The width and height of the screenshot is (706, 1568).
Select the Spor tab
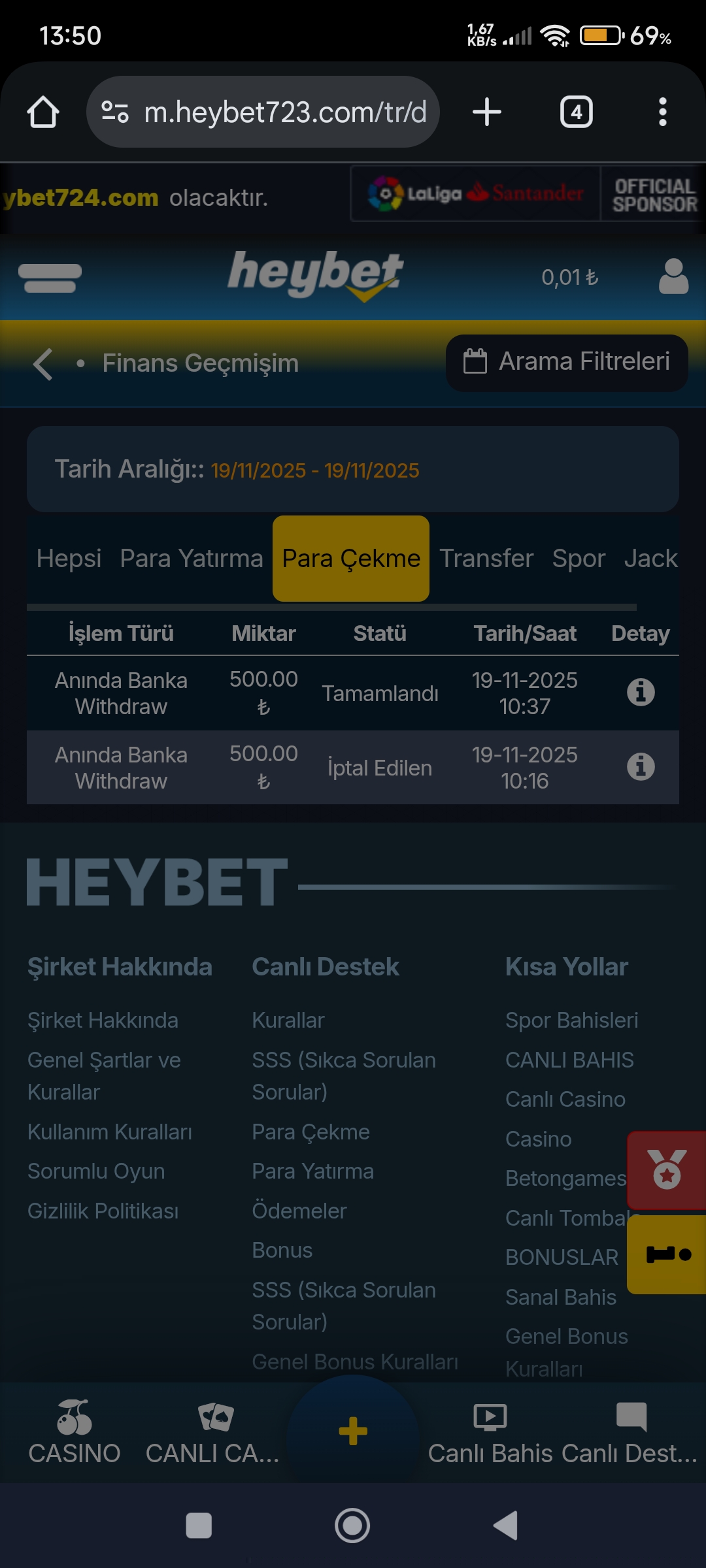pos(579,559)
